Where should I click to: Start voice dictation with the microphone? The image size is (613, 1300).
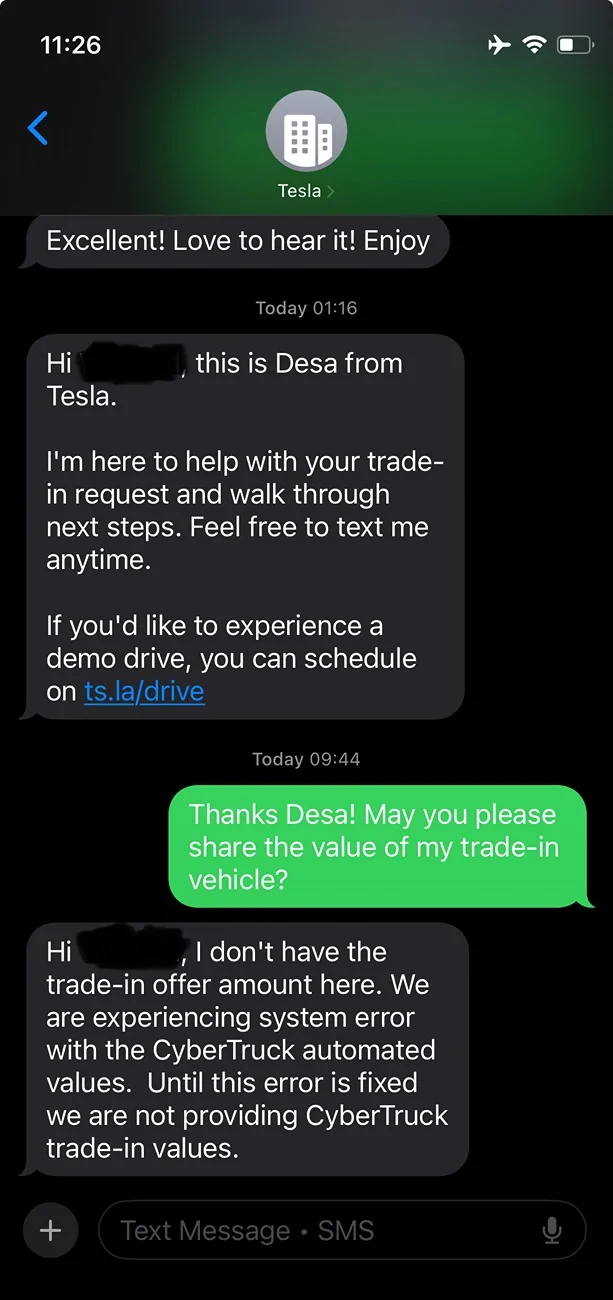(x=552, y=1230)
